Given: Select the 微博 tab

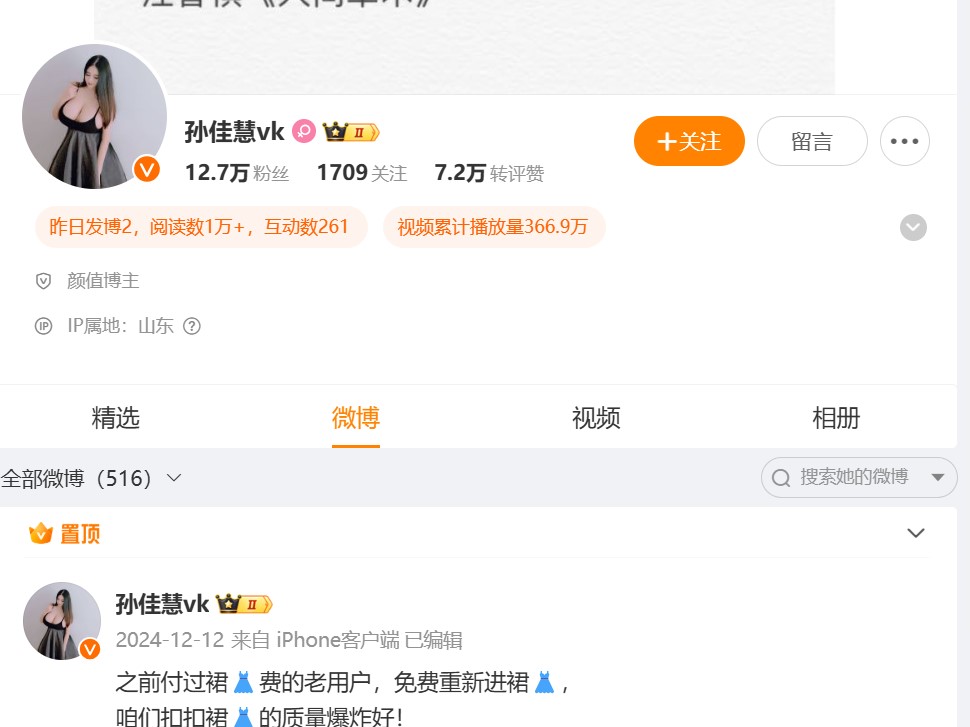Looking at the screenshot, I should [356, 418].
